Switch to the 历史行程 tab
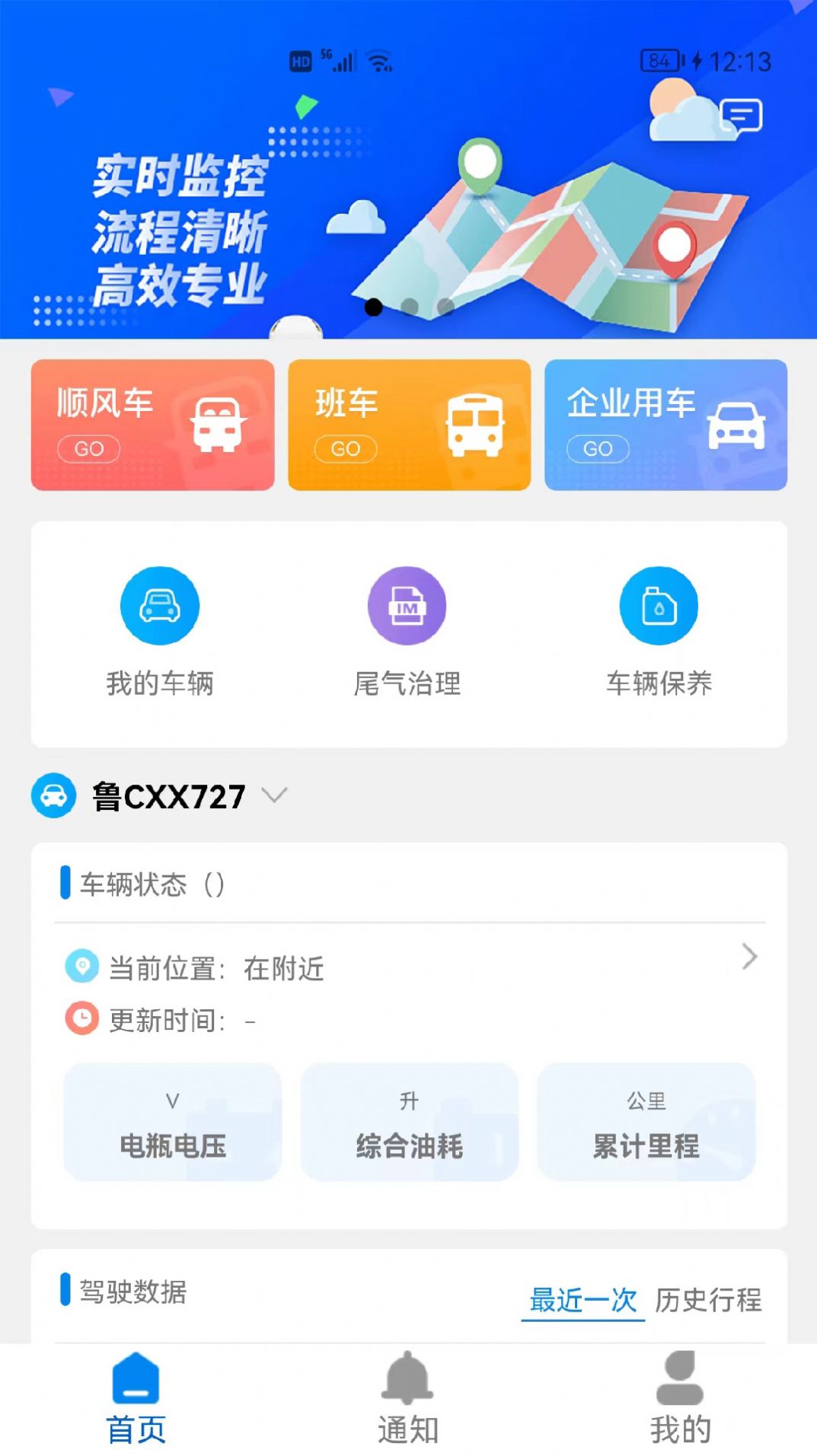The image size is (817, 1456). coord(707,1298)
